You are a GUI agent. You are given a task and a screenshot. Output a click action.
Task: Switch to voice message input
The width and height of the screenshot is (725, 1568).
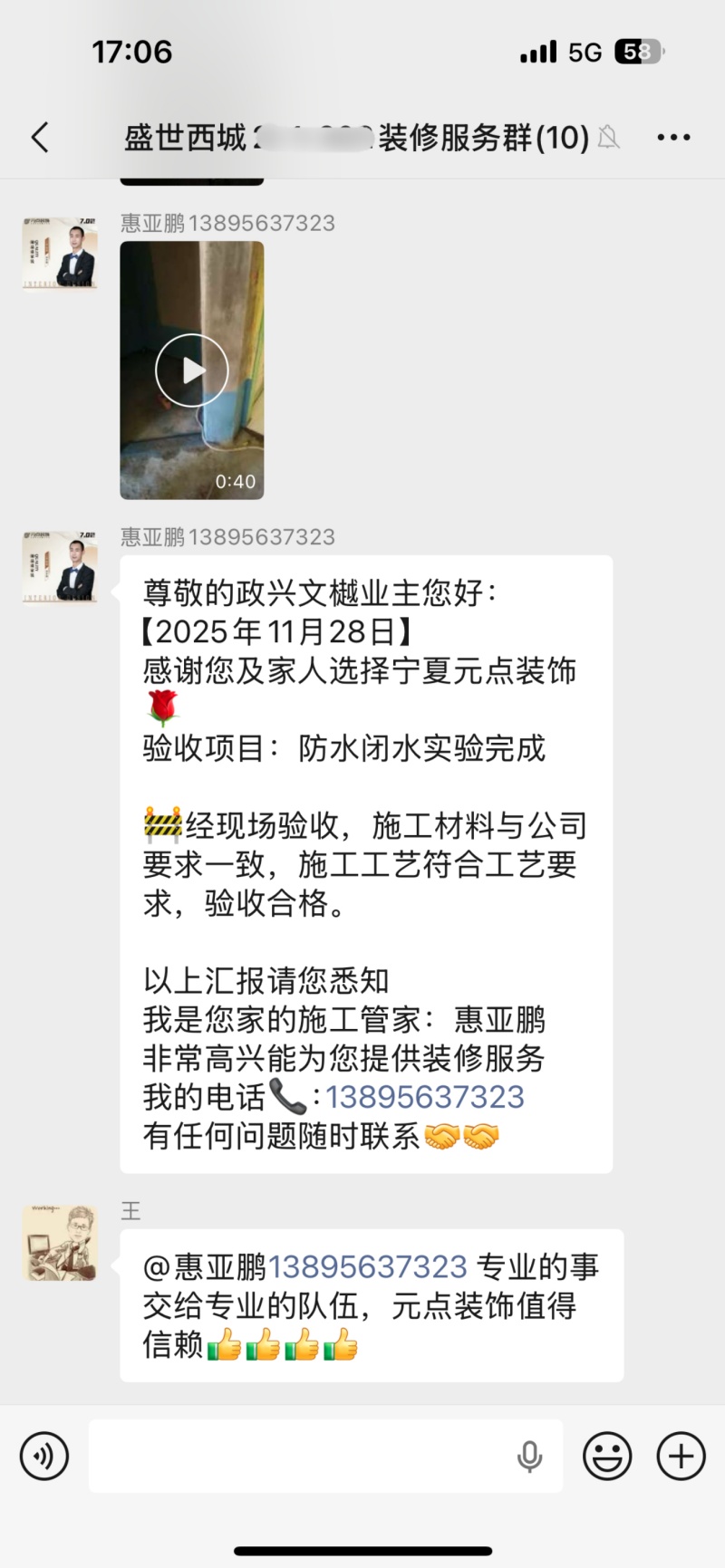(44, 1456)
